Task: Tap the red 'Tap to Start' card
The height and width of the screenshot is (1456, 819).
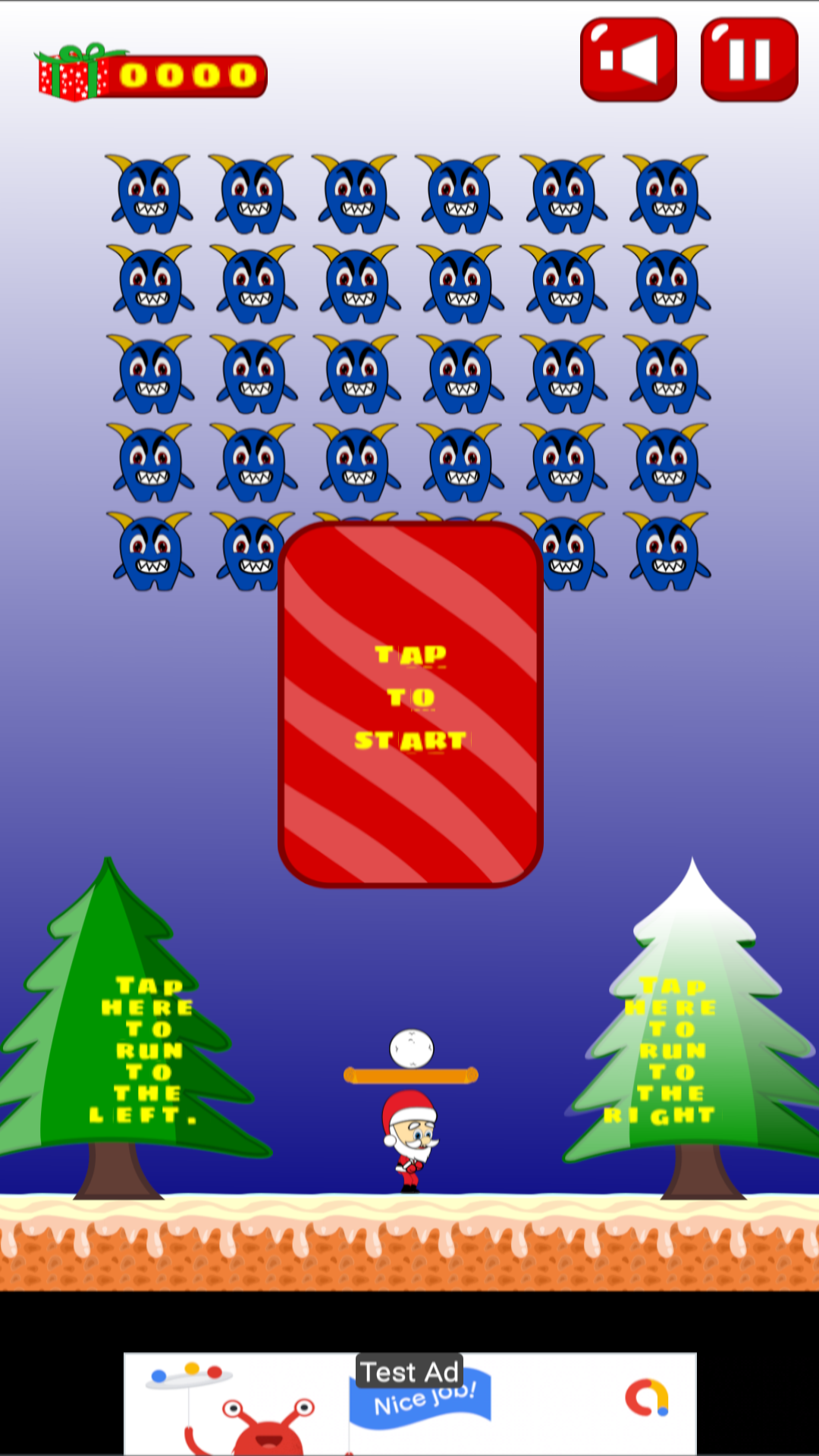Action: tap(410, 703)
